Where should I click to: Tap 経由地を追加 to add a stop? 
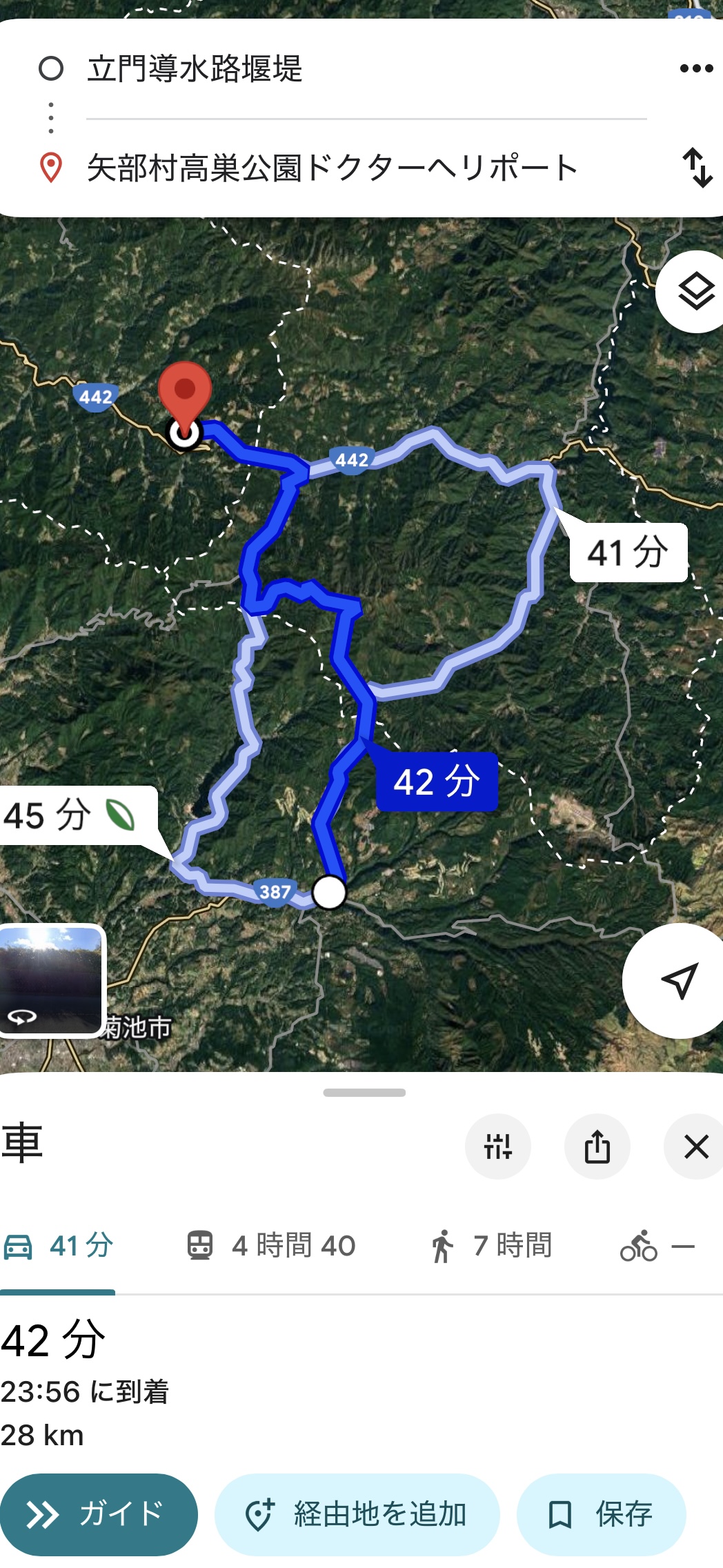(x=357, y=1514)
